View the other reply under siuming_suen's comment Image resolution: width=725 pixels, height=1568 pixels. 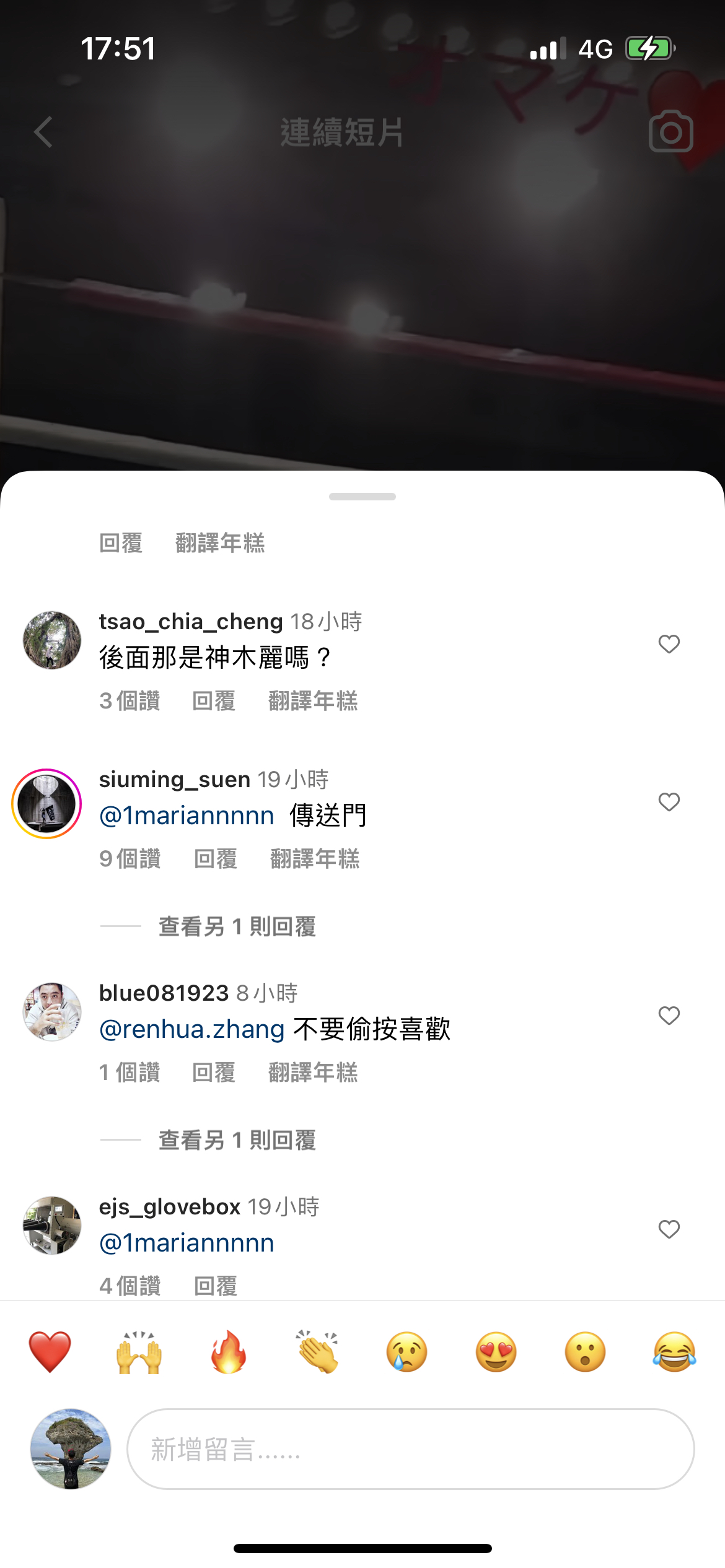point(237,927)
